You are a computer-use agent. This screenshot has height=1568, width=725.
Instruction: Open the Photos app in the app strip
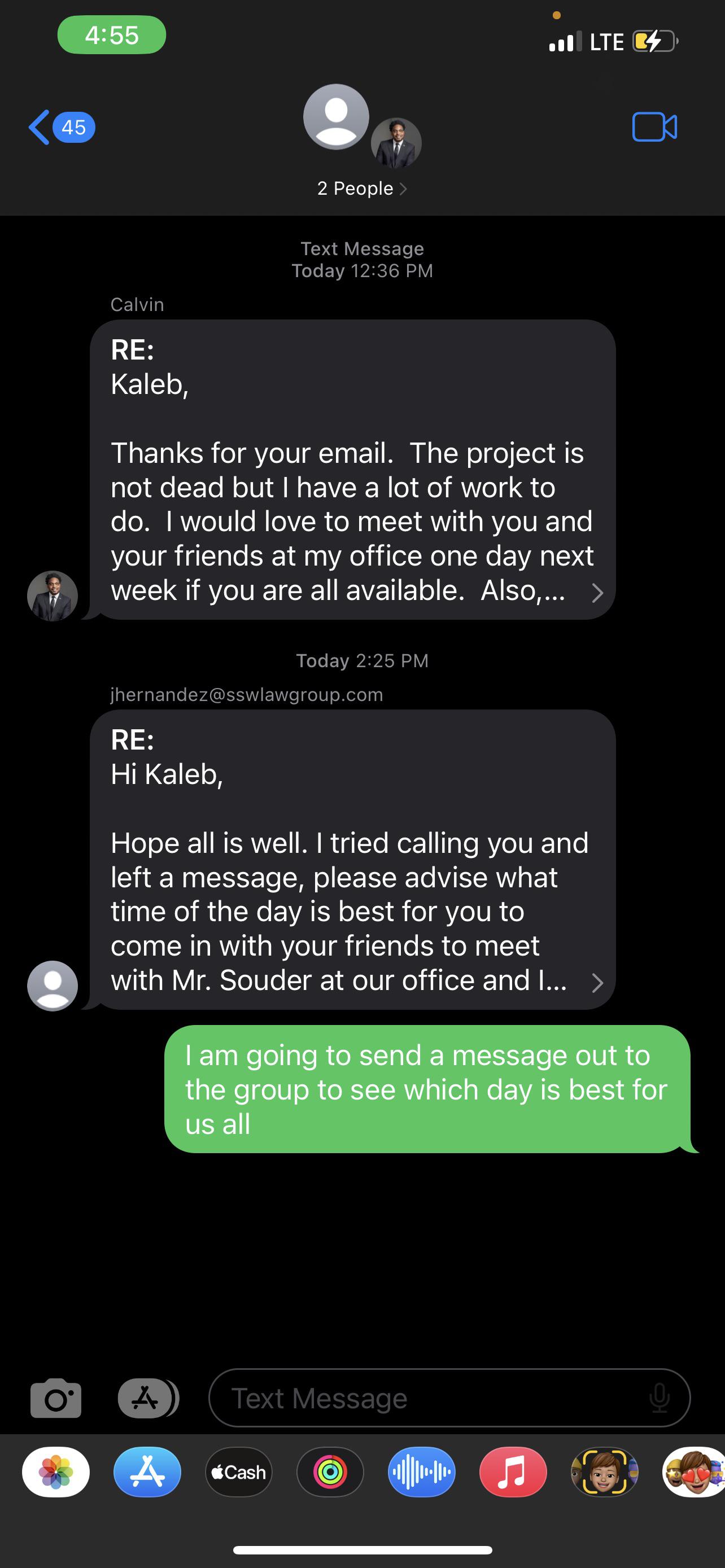point(56,1472)
